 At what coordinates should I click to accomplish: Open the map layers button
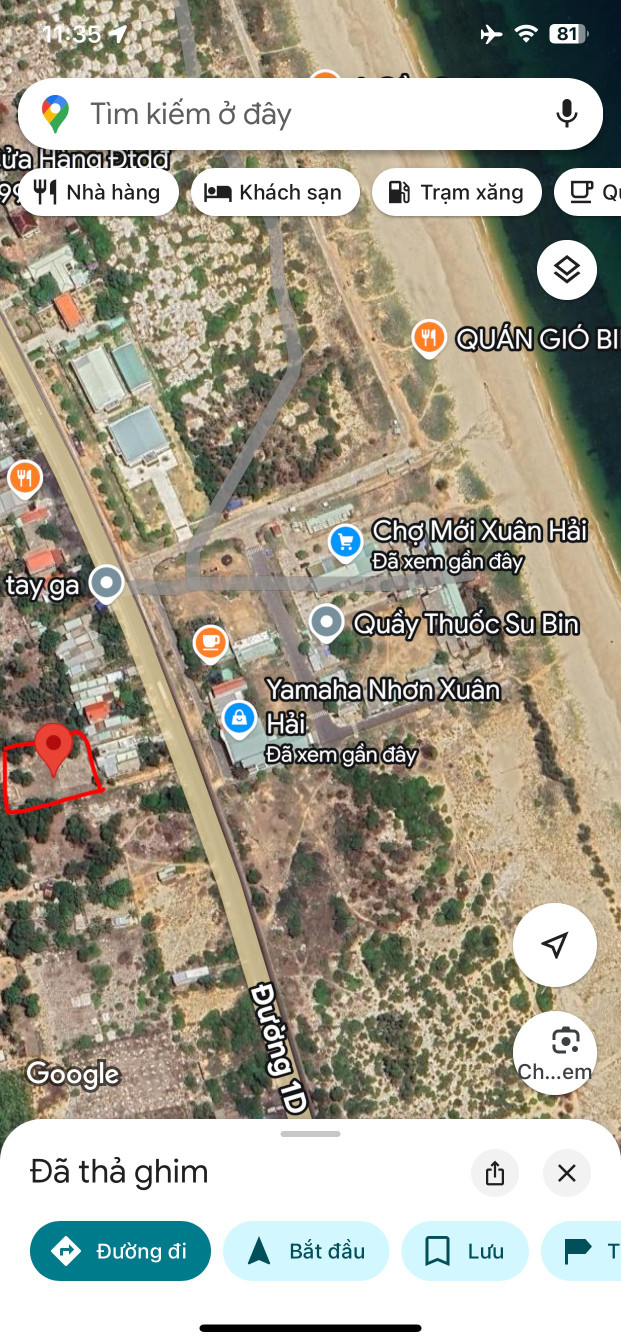[x=567, y=270]
